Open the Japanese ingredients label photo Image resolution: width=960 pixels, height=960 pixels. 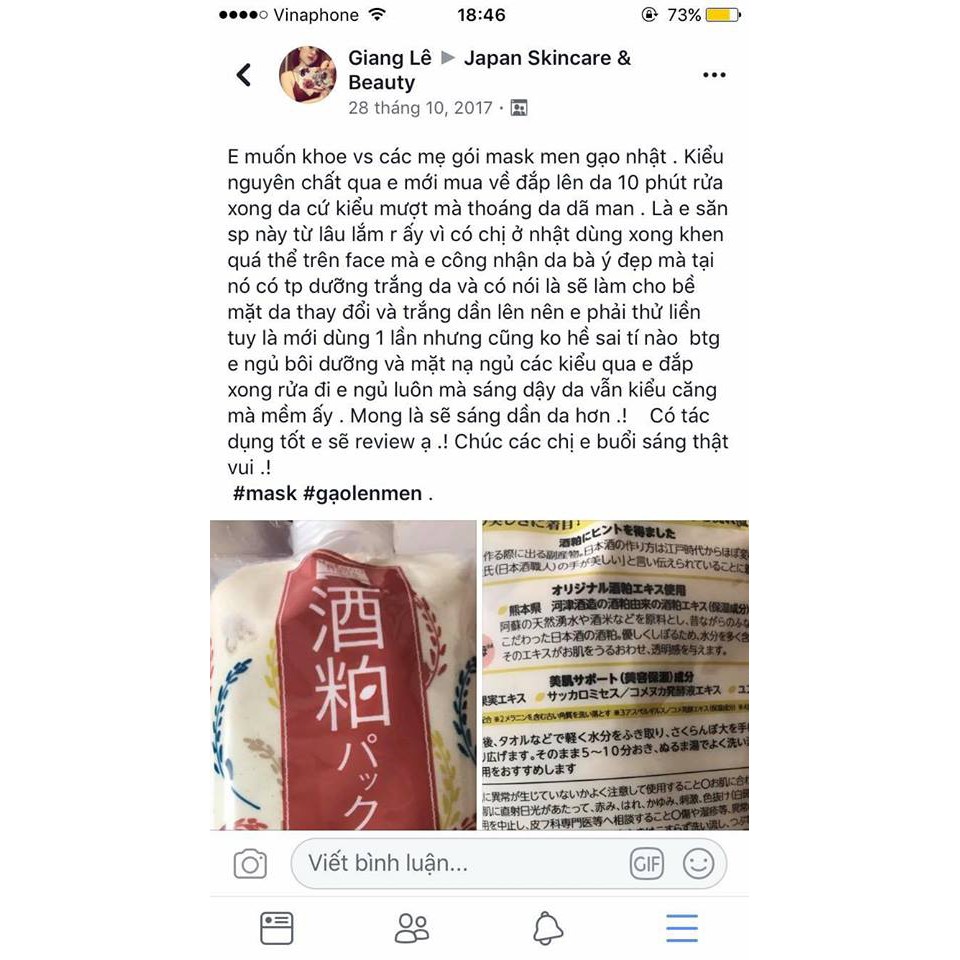[615, 674]
